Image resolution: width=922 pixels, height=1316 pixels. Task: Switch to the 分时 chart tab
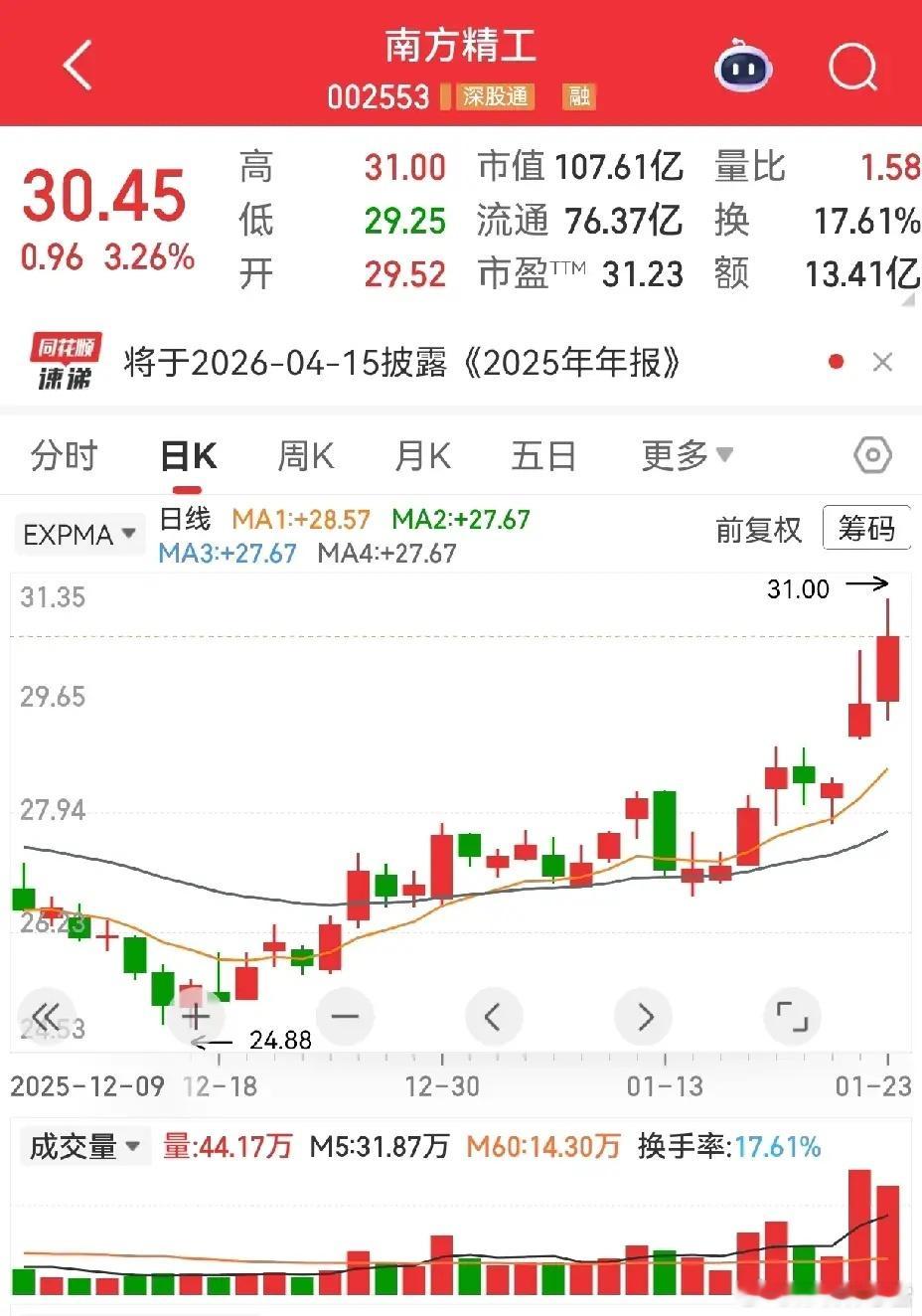click(x=65, y=456)
